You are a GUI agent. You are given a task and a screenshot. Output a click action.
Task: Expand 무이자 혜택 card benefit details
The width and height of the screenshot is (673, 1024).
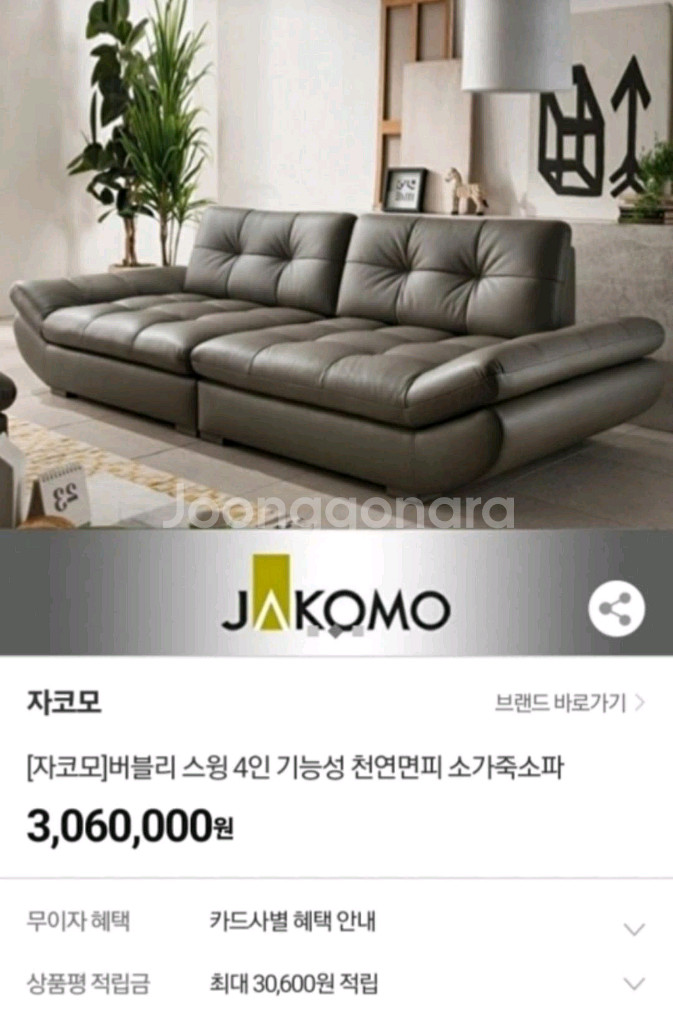point(634,929)
